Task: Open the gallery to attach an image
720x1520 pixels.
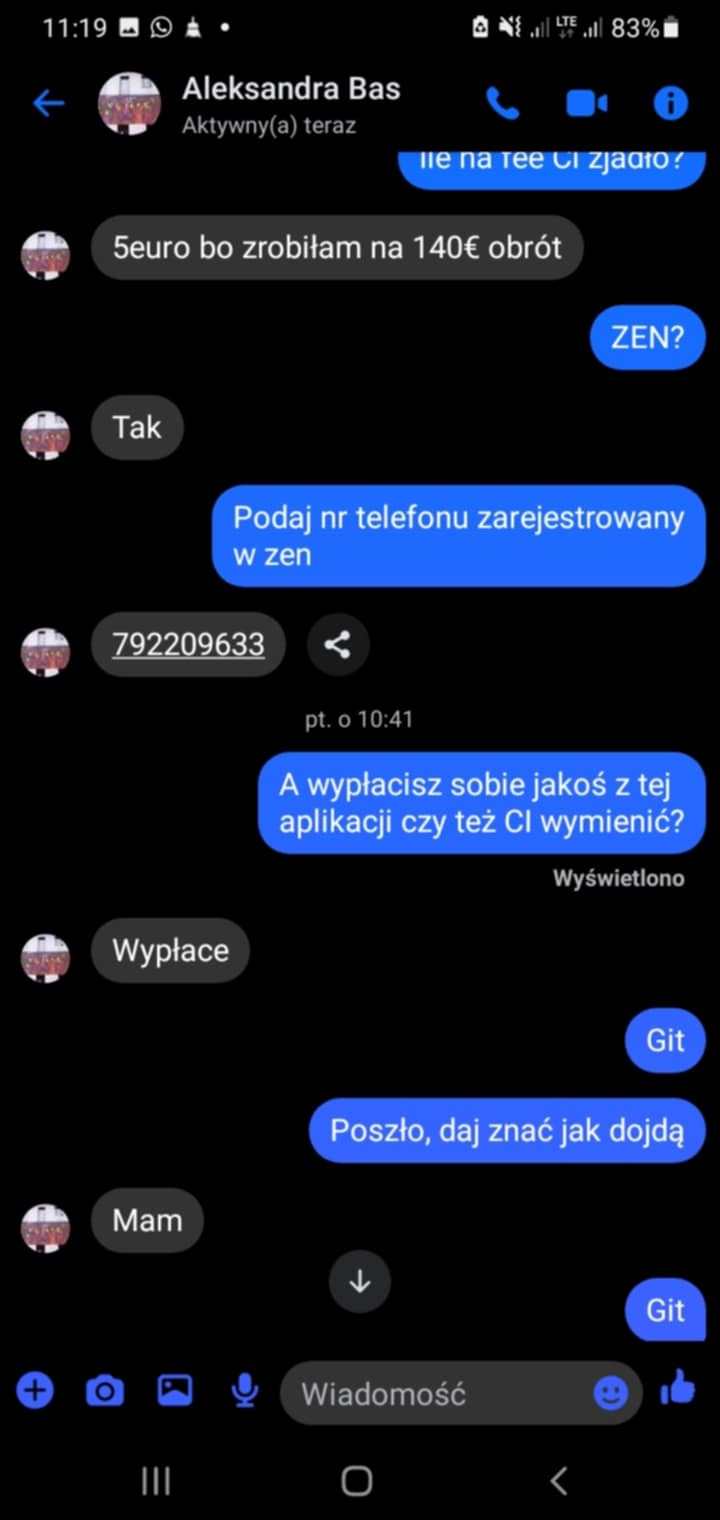Action: click(x=175, y=1390)
